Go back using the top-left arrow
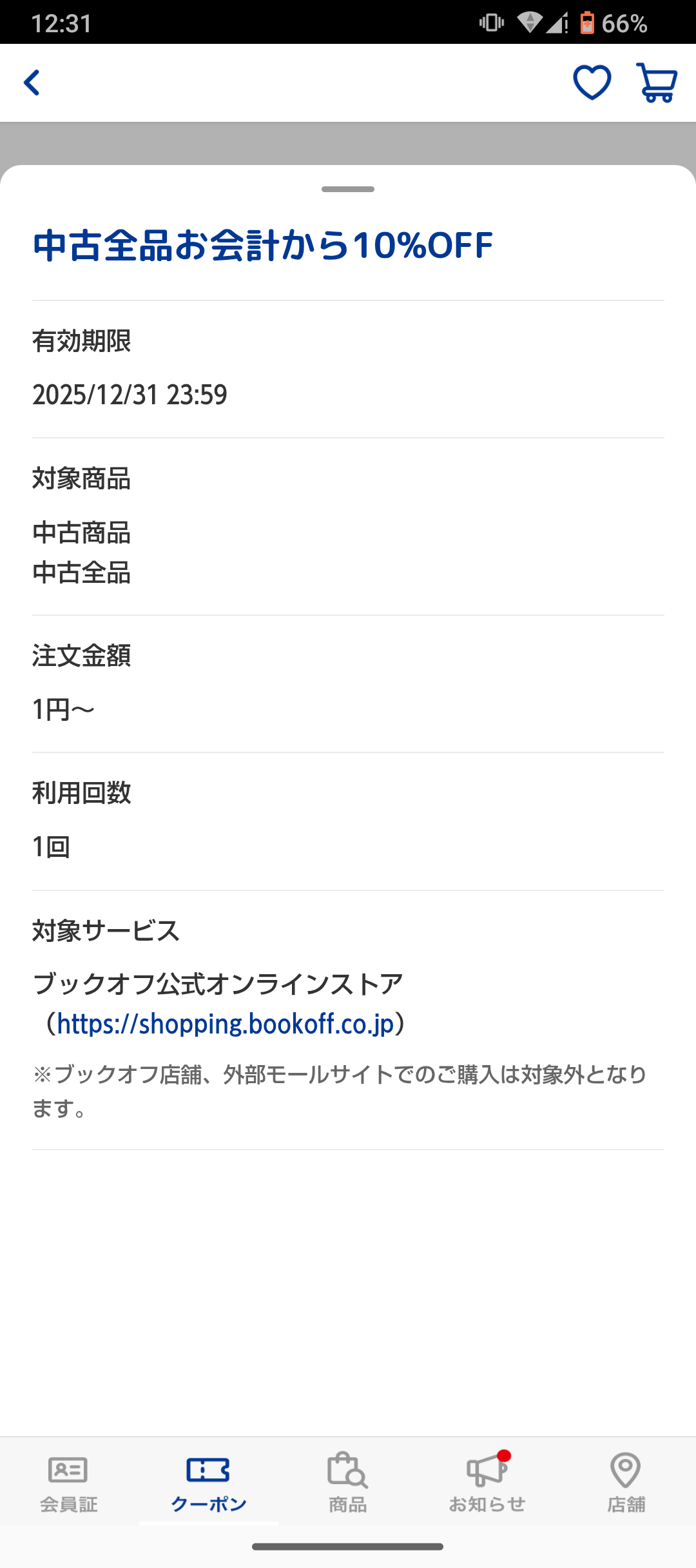 pos(32,83)
